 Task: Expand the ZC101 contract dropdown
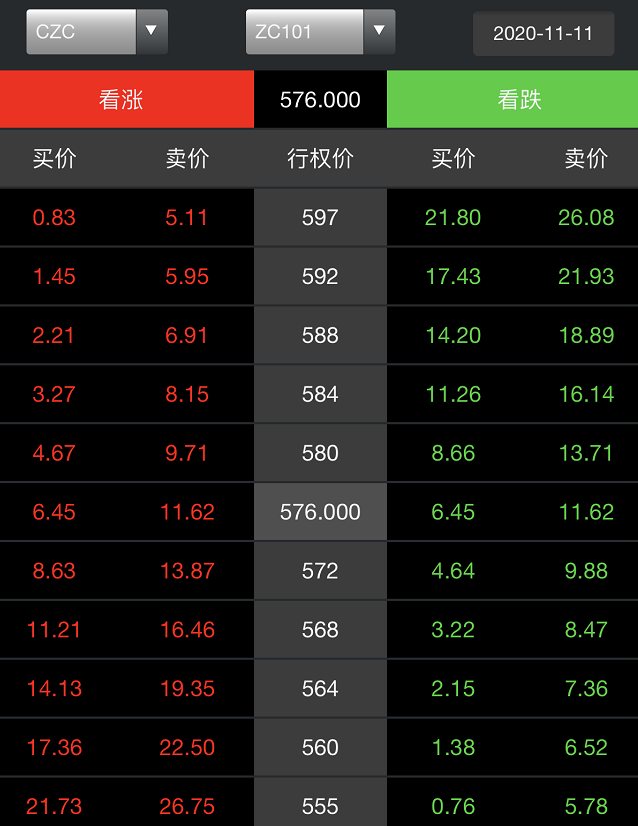point(320,32)
